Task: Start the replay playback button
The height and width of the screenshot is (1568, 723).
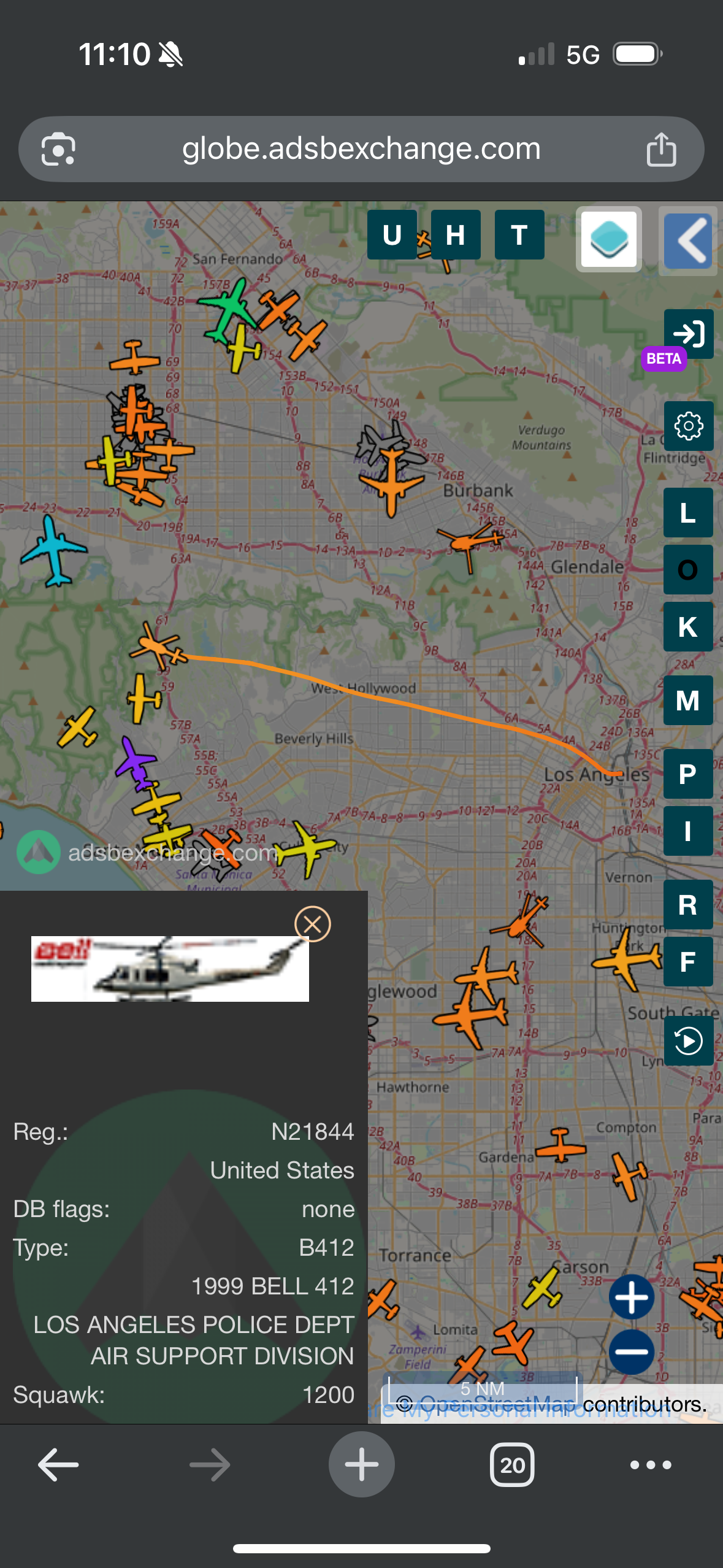Action: pyautogui.click(x=688, y=1041)
